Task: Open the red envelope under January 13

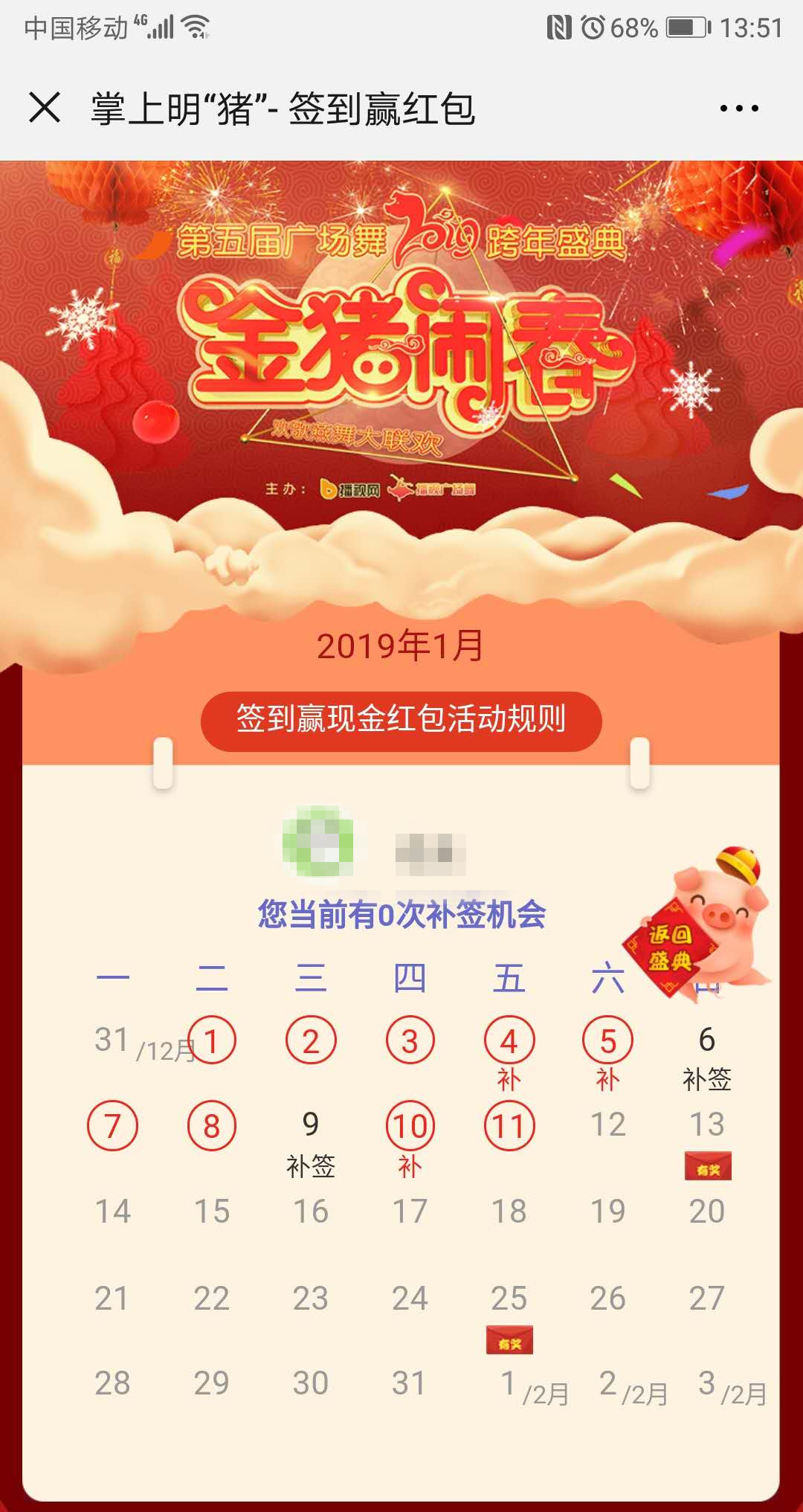Action: [708, 1166]
